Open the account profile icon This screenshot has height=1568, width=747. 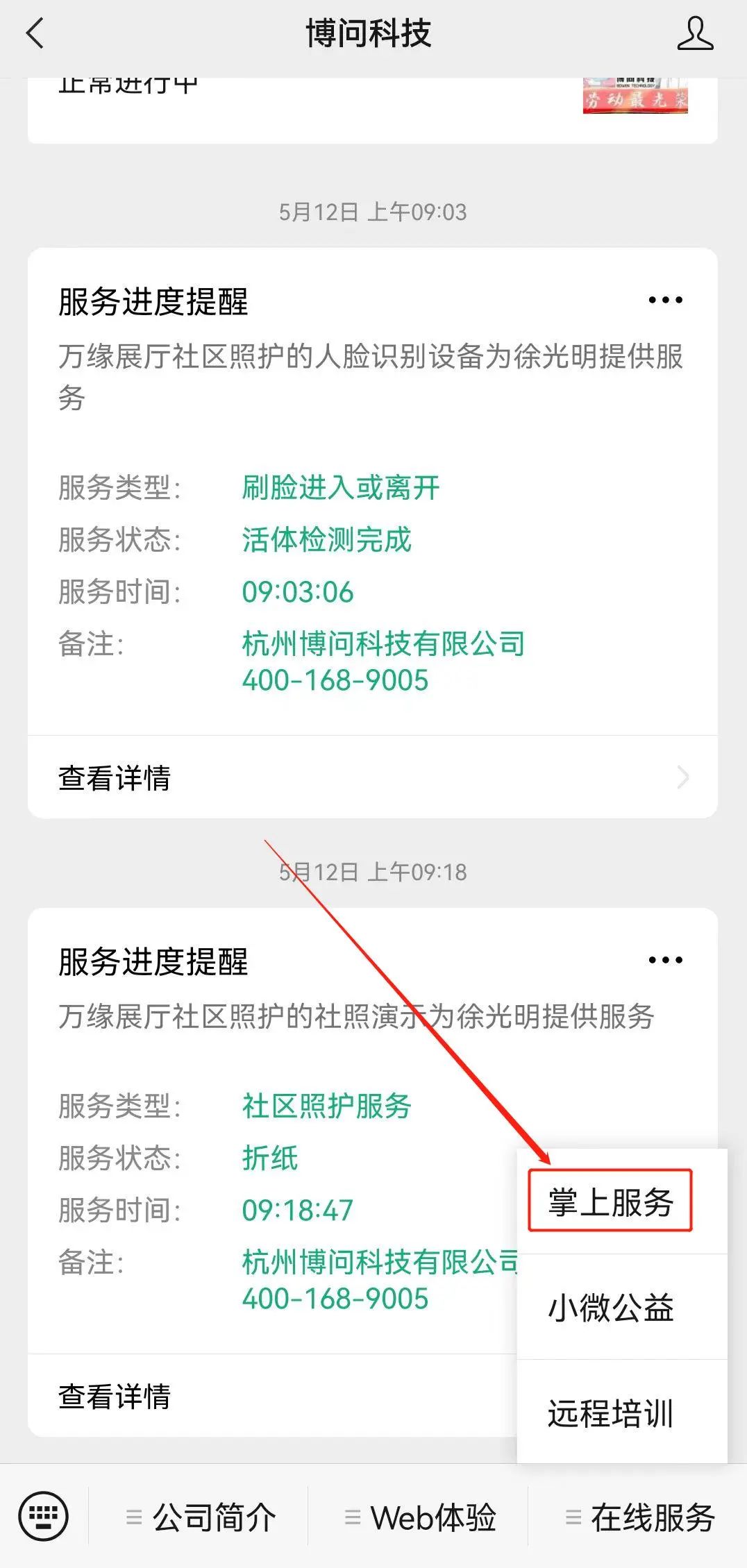tap(695, 33)
